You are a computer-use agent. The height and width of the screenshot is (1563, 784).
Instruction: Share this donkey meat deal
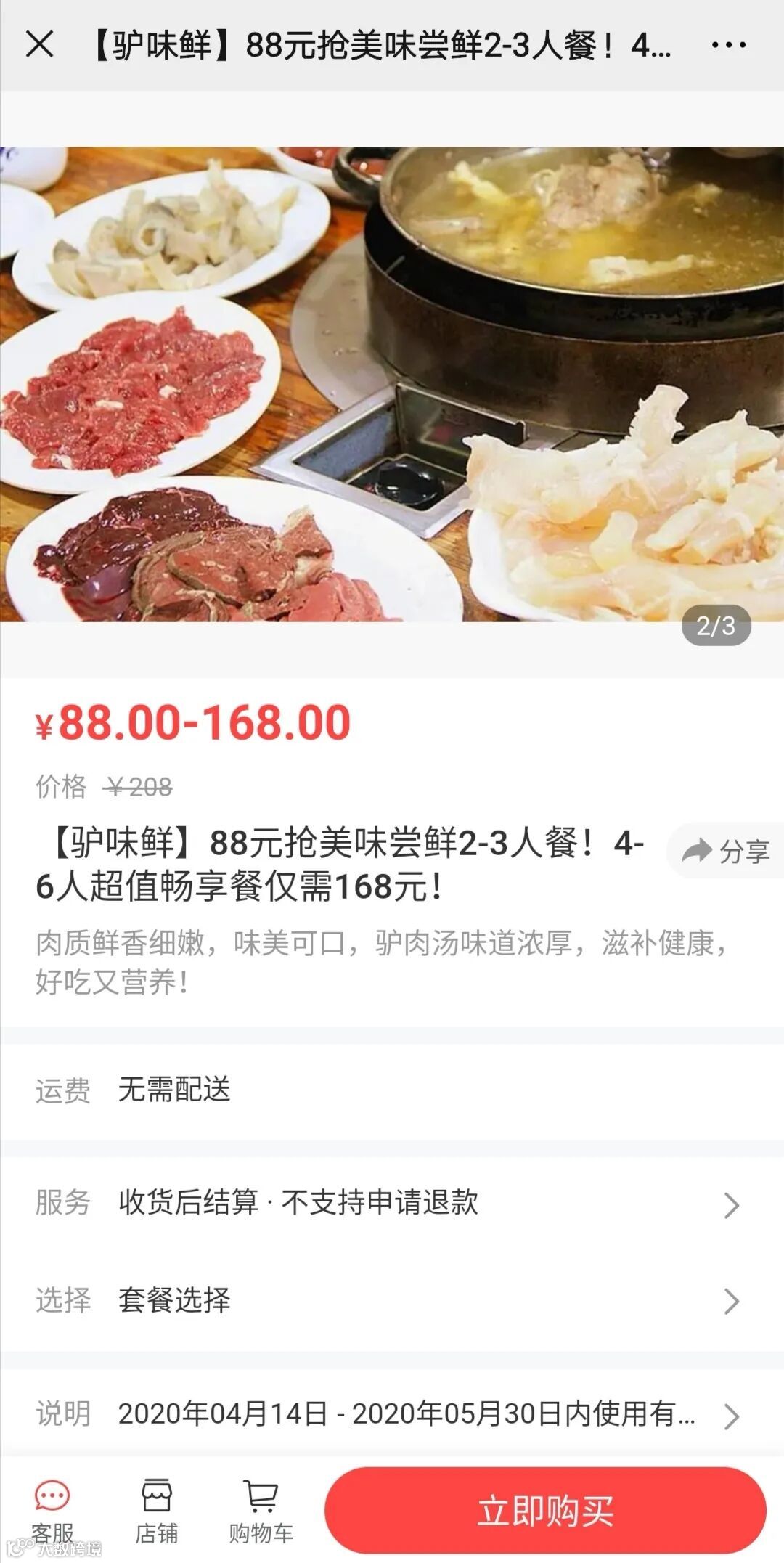click(725, 851)
